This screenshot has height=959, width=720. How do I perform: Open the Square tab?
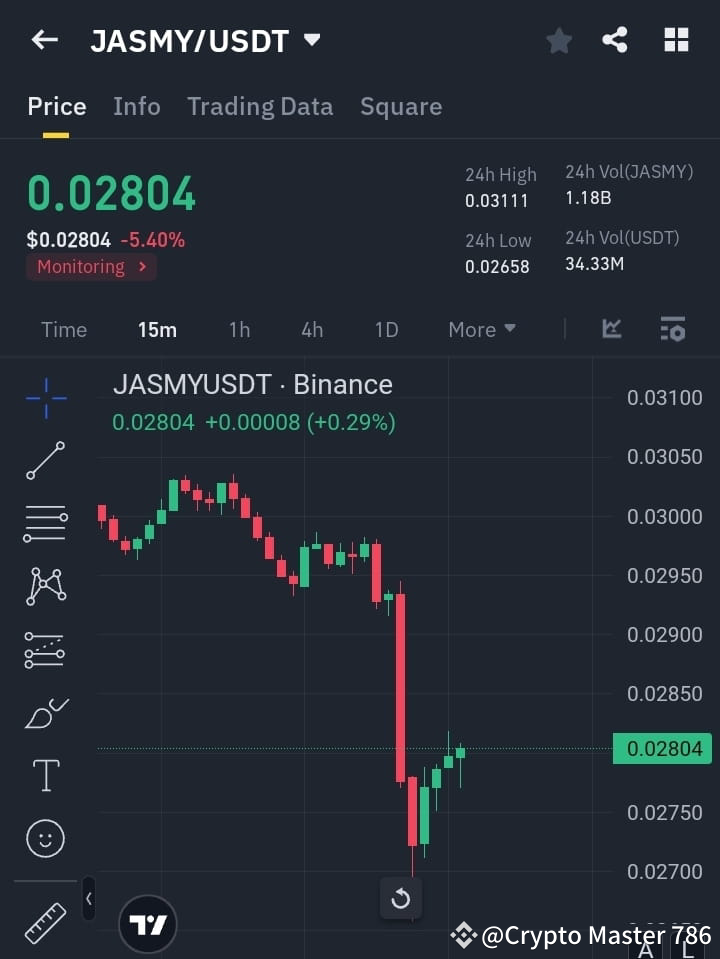[x=401, y=106]
